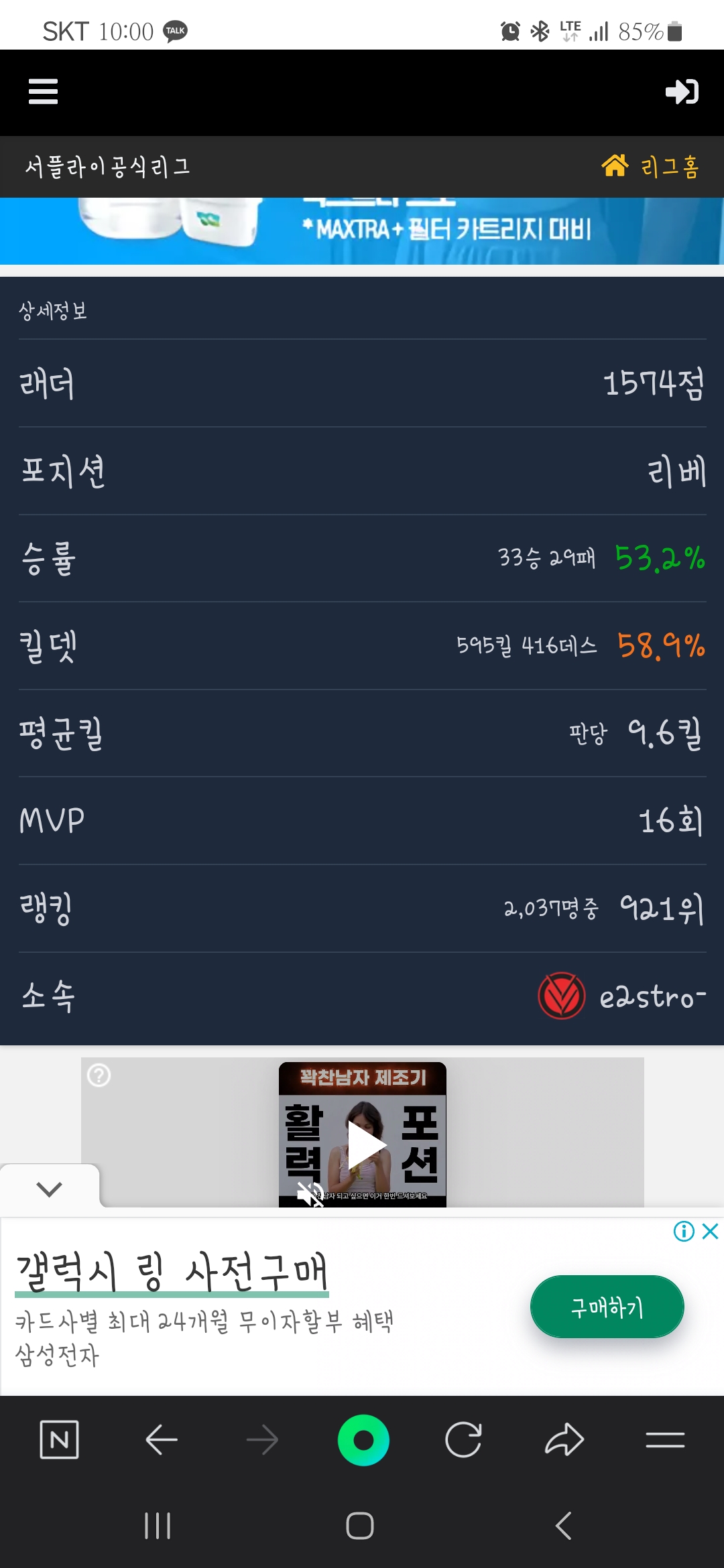724x1568 pixels.
Task: Open the MAXTRA+ filter banner ad
Action: point(362,231)
